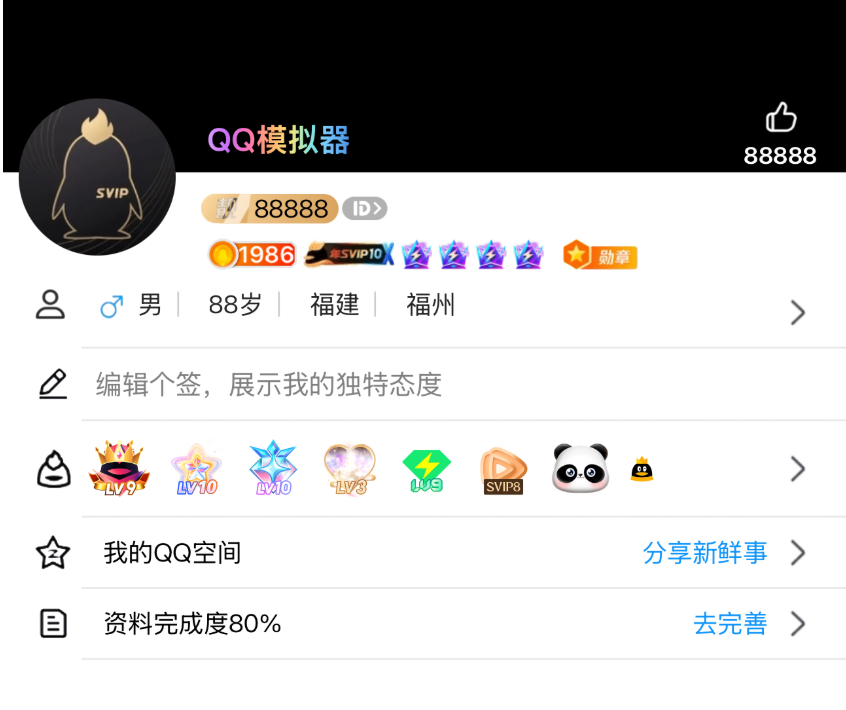Open the SVIP penguin profile avatar
The width and height of the screenshot is (846, 710).
[x=97, y=178]
